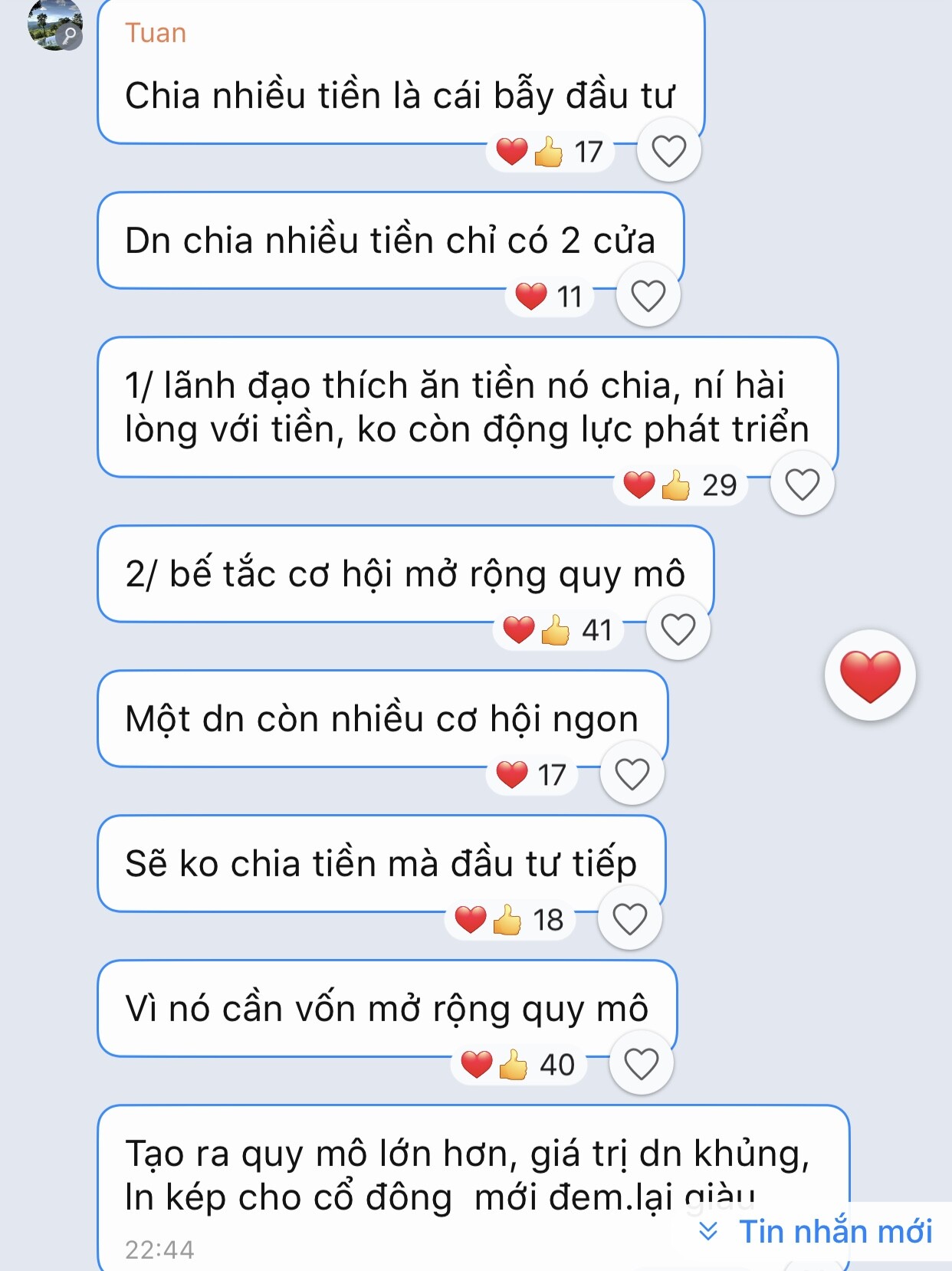Open the 41 reactions list
This screenshot has width=952, height=1271.
tap(557, 630)
